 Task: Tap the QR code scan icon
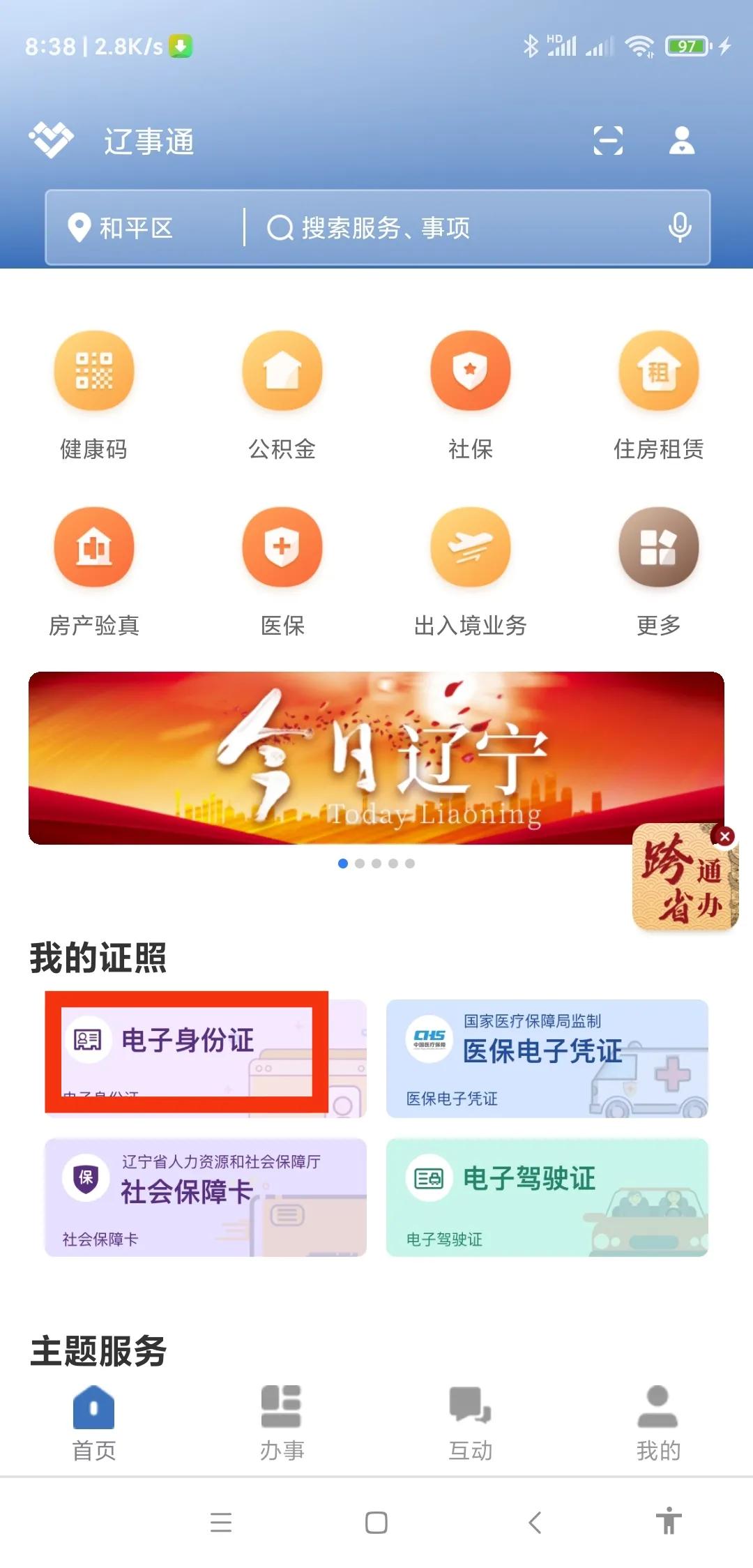pos(609,142)
